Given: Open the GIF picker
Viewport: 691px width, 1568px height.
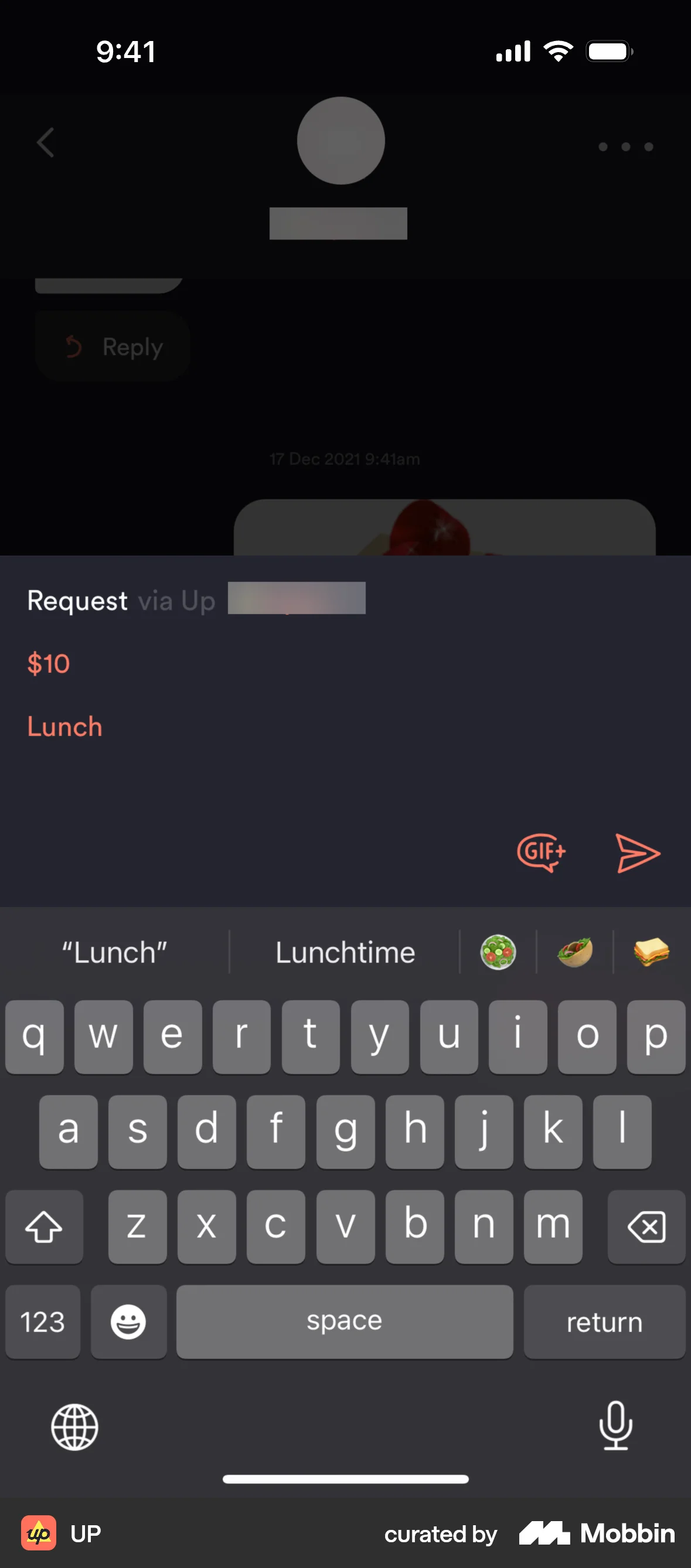Looking at the screenshot, I should click(x=540, y=853).
